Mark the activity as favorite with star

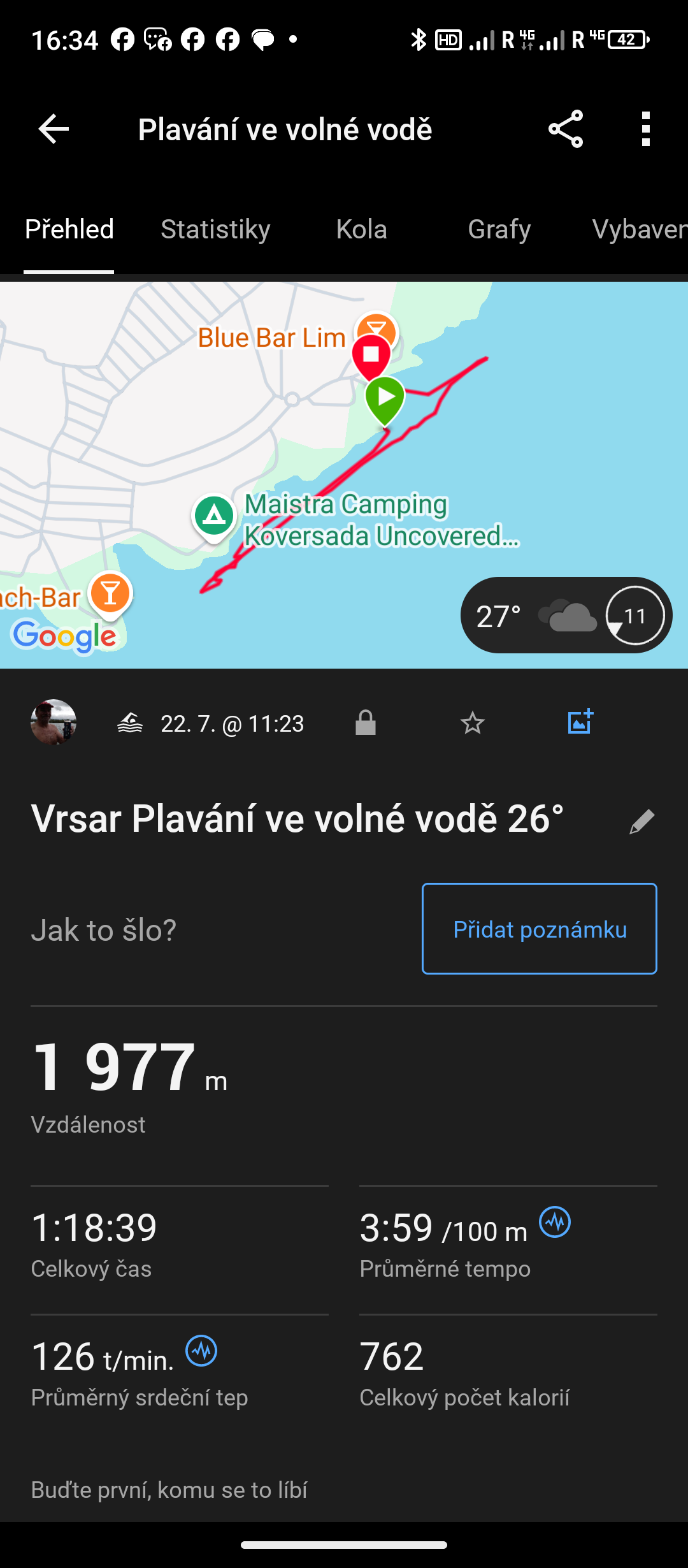pyautogui.click(x=472, y=723)
